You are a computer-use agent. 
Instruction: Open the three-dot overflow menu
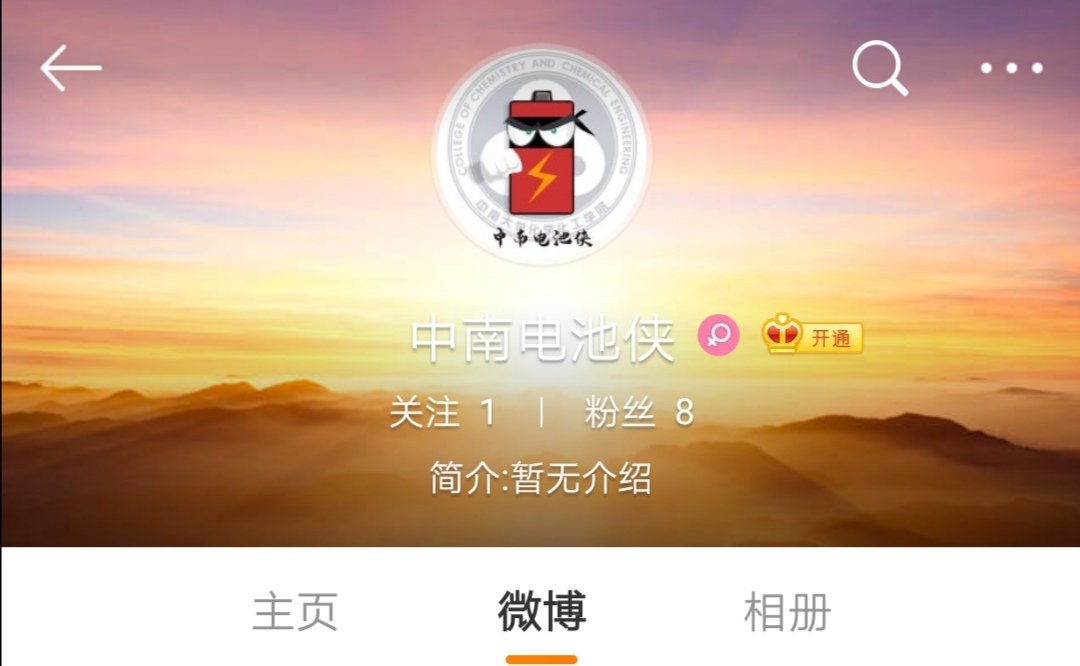pyautogui.click(x=1011, y=68)
